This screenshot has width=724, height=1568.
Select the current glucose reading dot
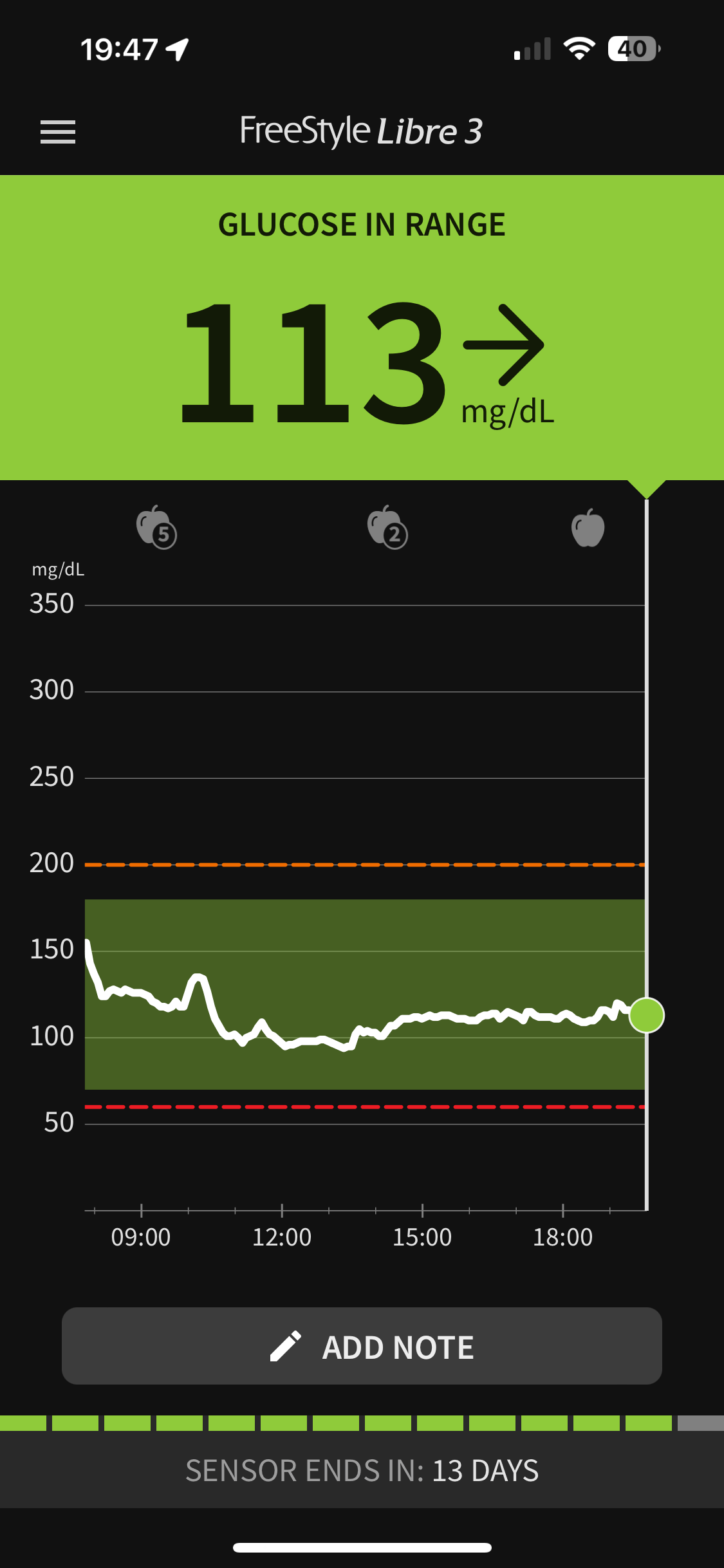(x=647, y=1015)
